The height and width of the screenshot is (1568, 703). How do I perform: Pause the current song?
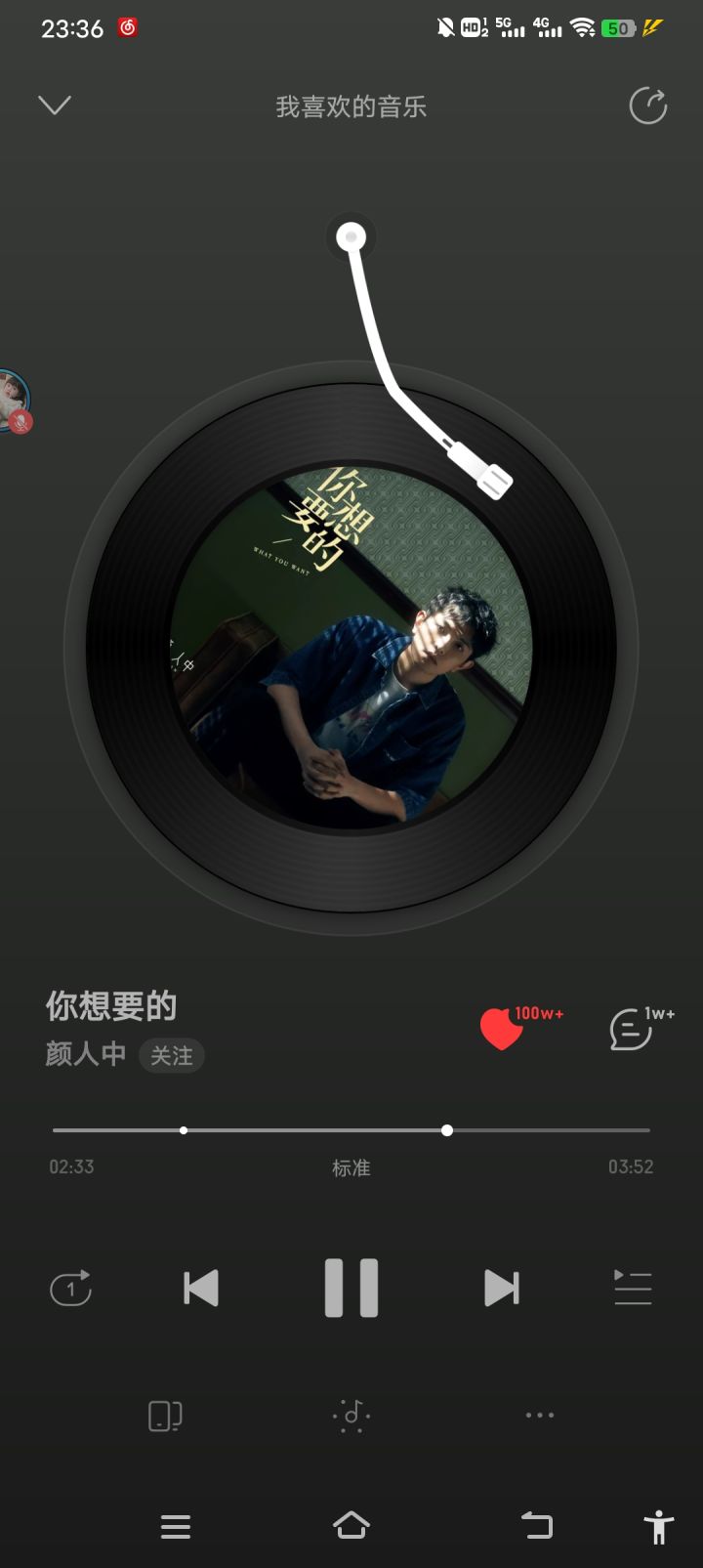coord(351,1289)
